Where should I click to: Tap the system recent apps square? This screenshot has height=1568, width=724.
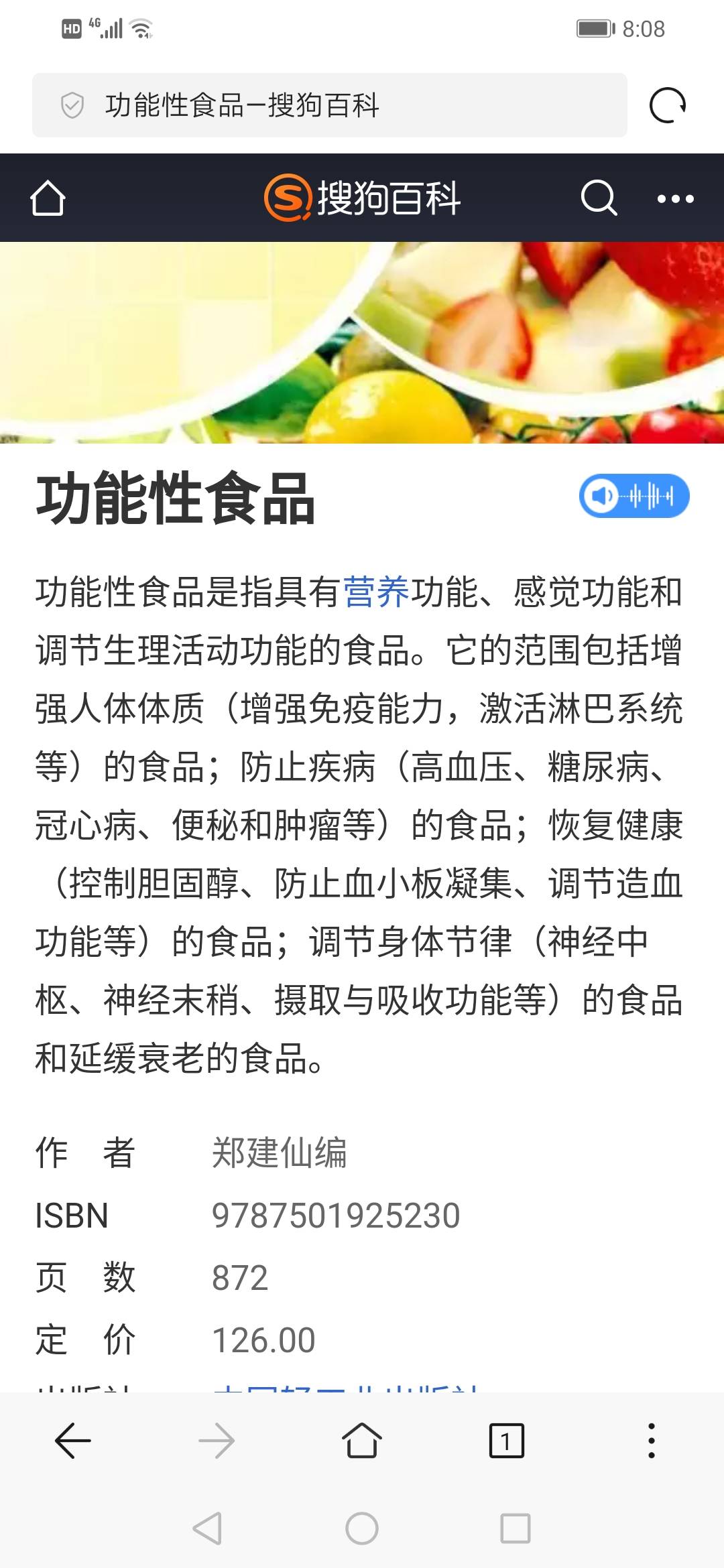516,1528
